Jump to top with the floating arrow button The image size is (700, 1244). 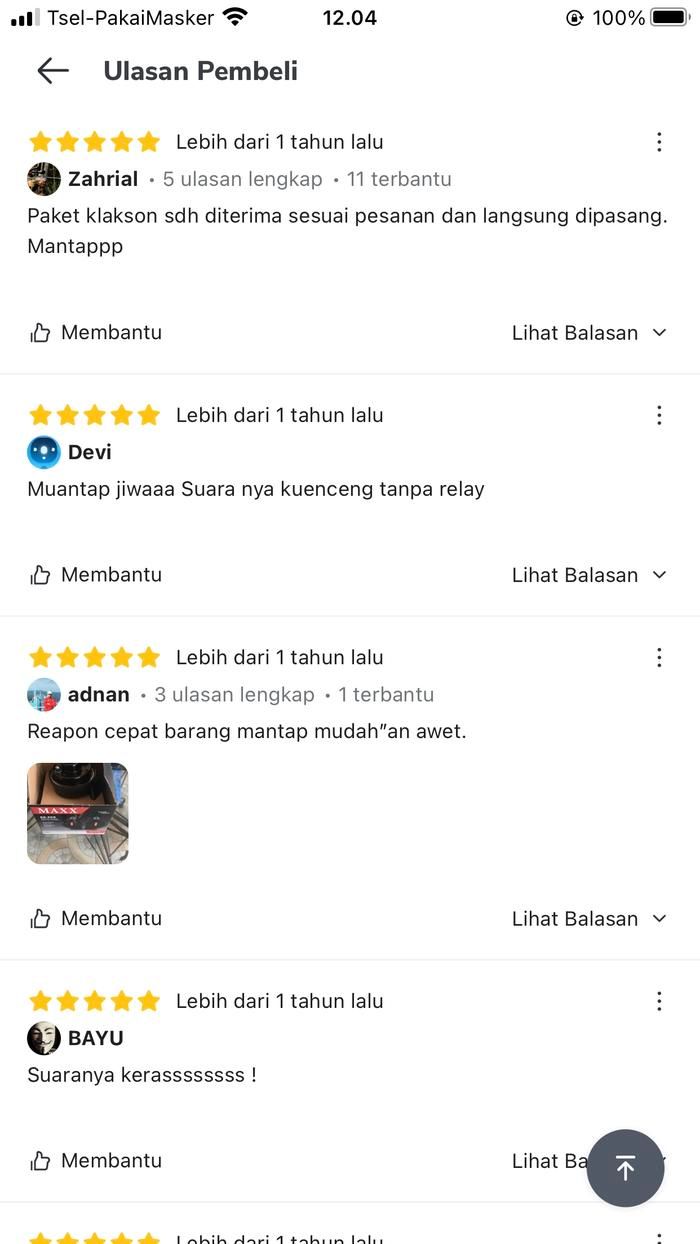(x=625, y=1168)
